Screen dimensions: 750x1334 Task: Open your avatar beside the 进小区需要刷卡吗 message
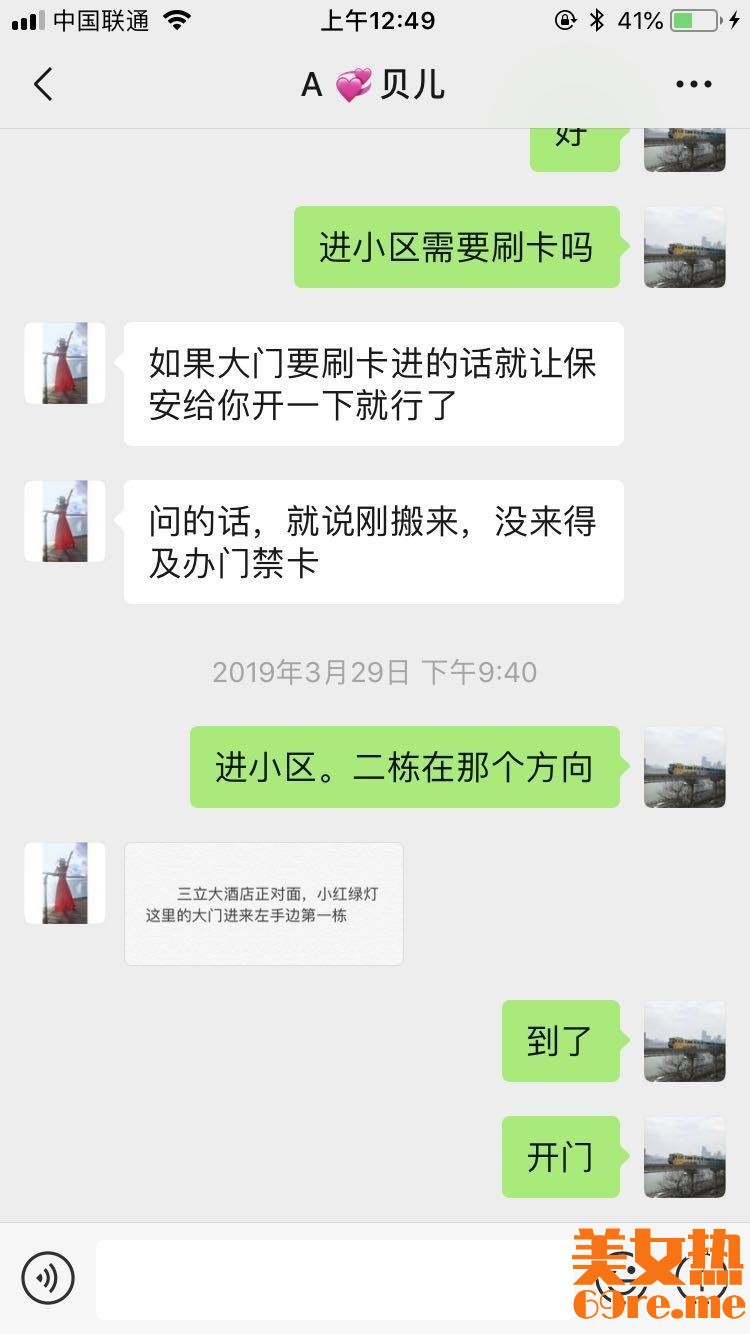pyautogui.click(x=684, y=247)
